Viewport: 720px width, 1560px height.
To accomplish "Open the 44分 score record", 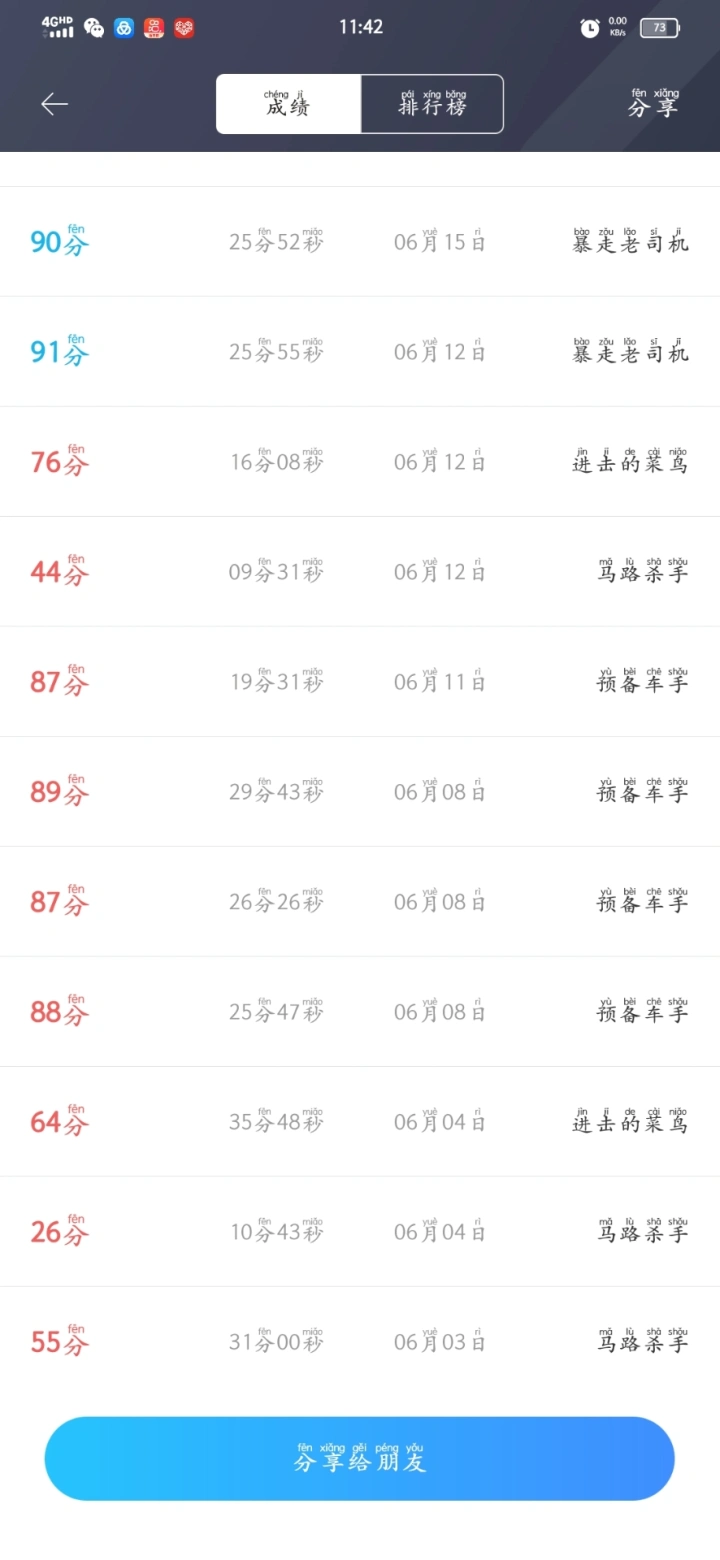I will point(360,572).
